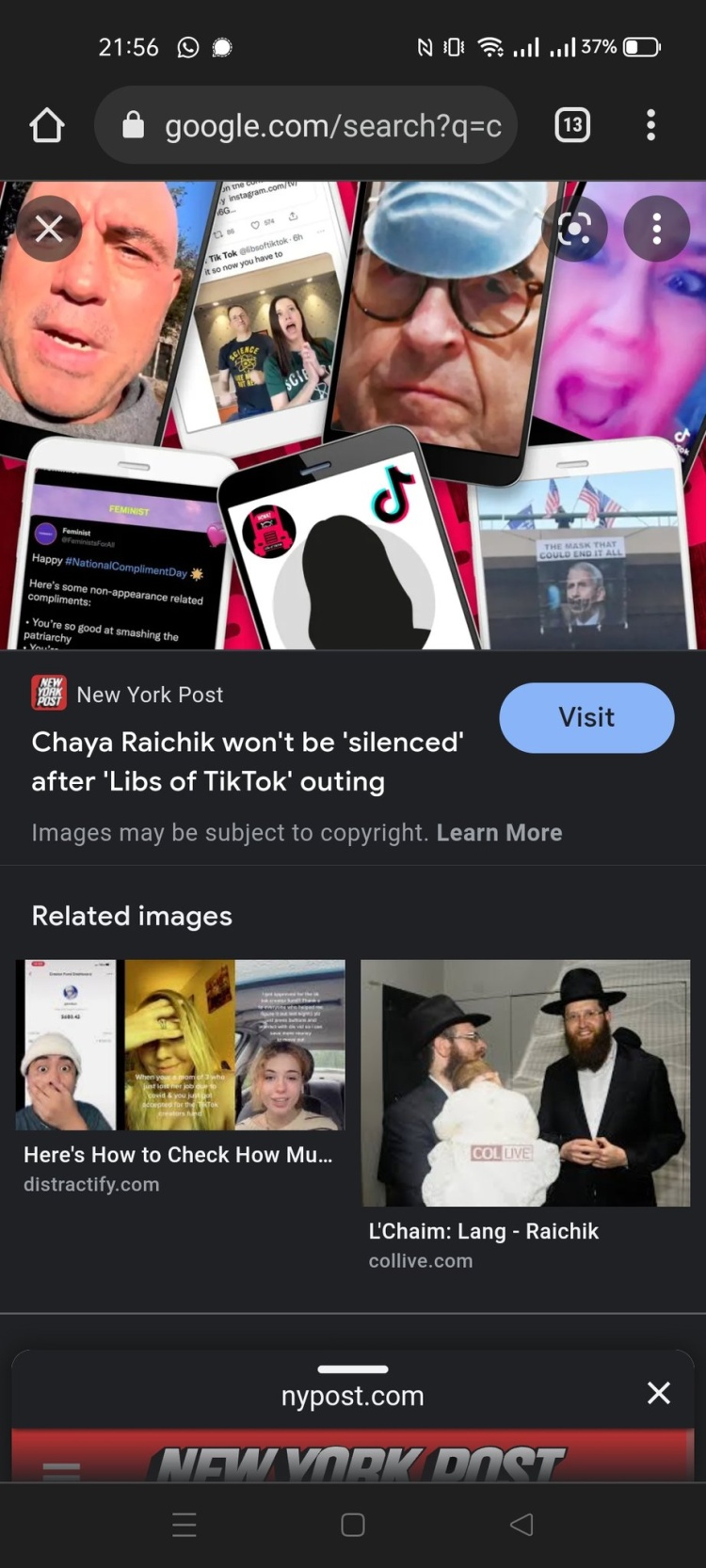Dismiss the nypost.com preview sheet
706x1568 pixels.
coord(659,1393)
